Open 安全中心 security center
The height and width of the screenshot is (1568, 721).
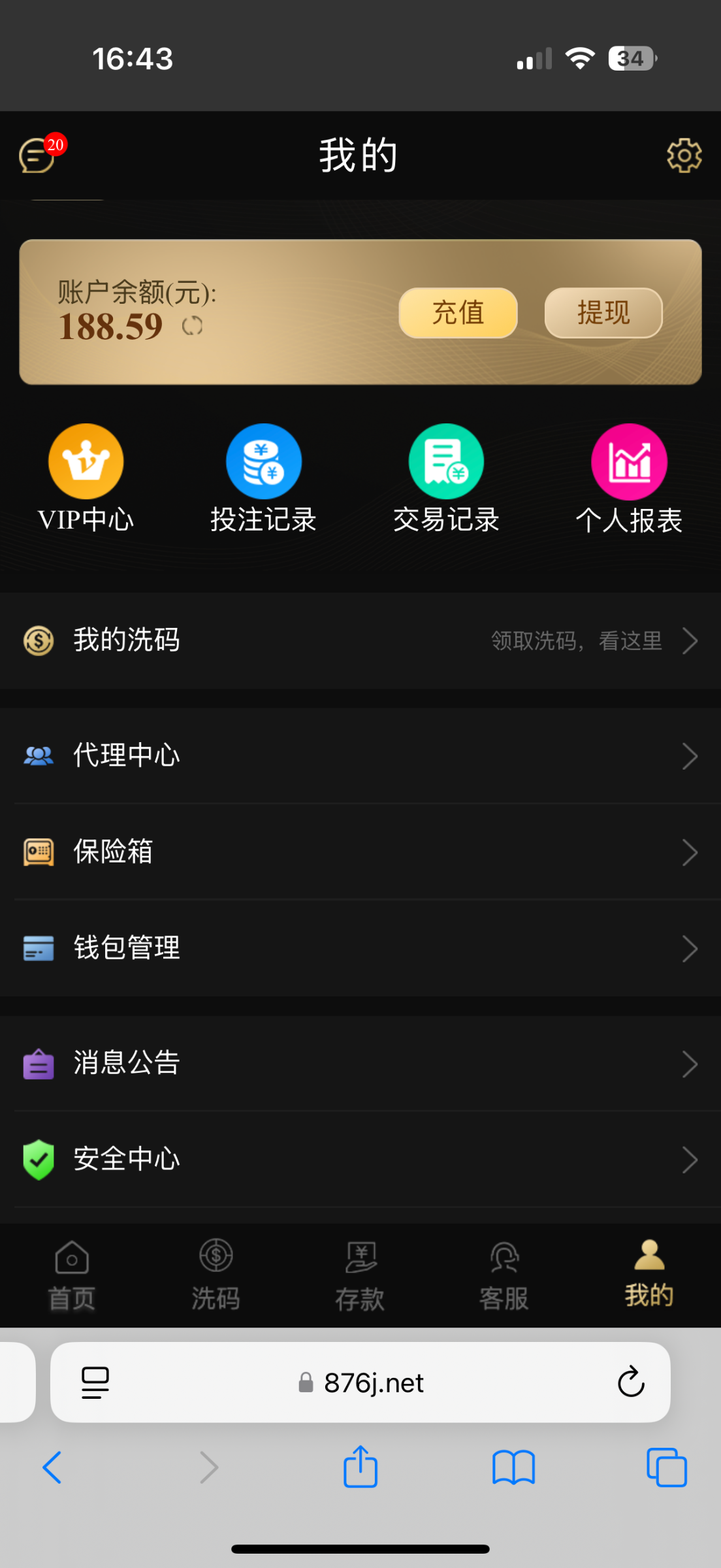tap(360, 1160)
